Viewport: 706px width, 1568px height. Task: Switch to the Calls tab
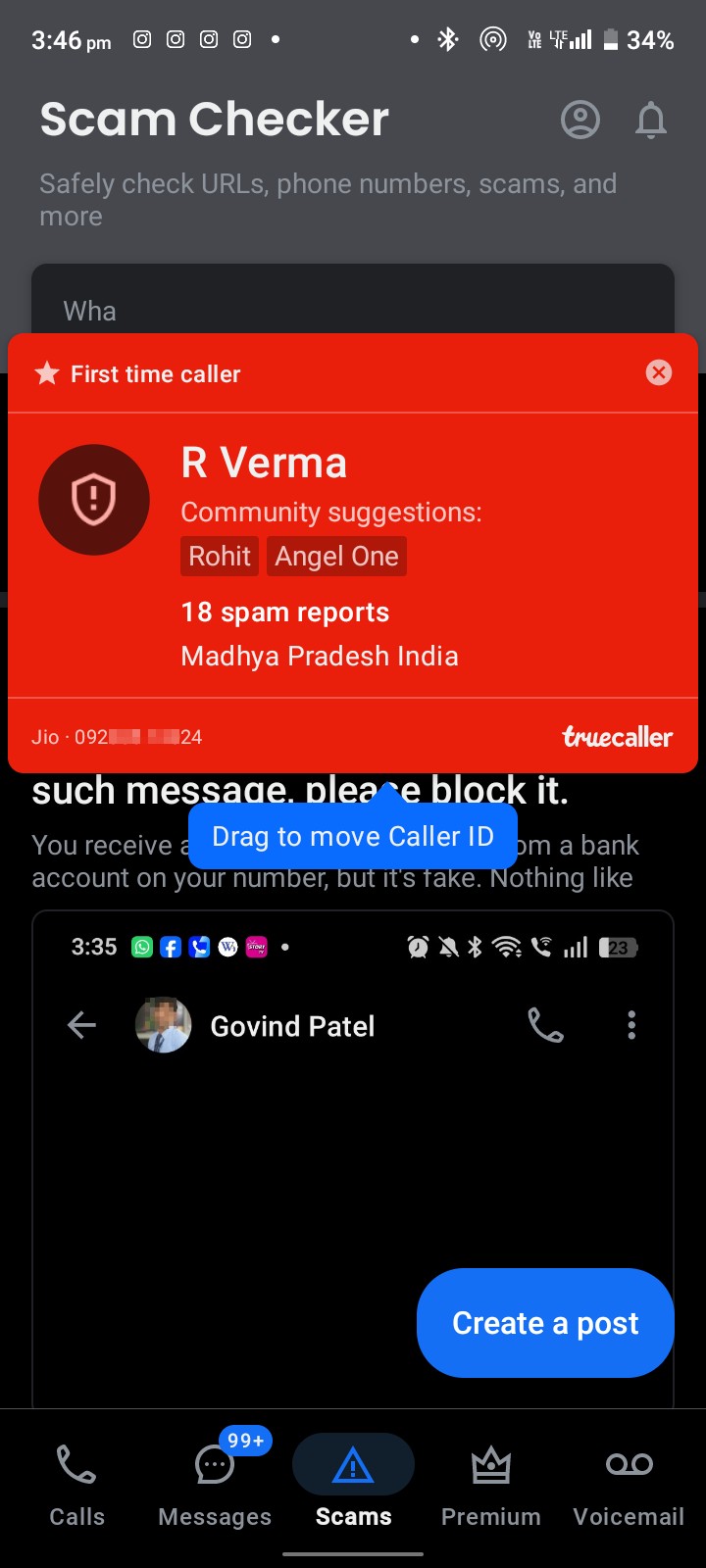pyautogui.click(x=76, y=1485)
